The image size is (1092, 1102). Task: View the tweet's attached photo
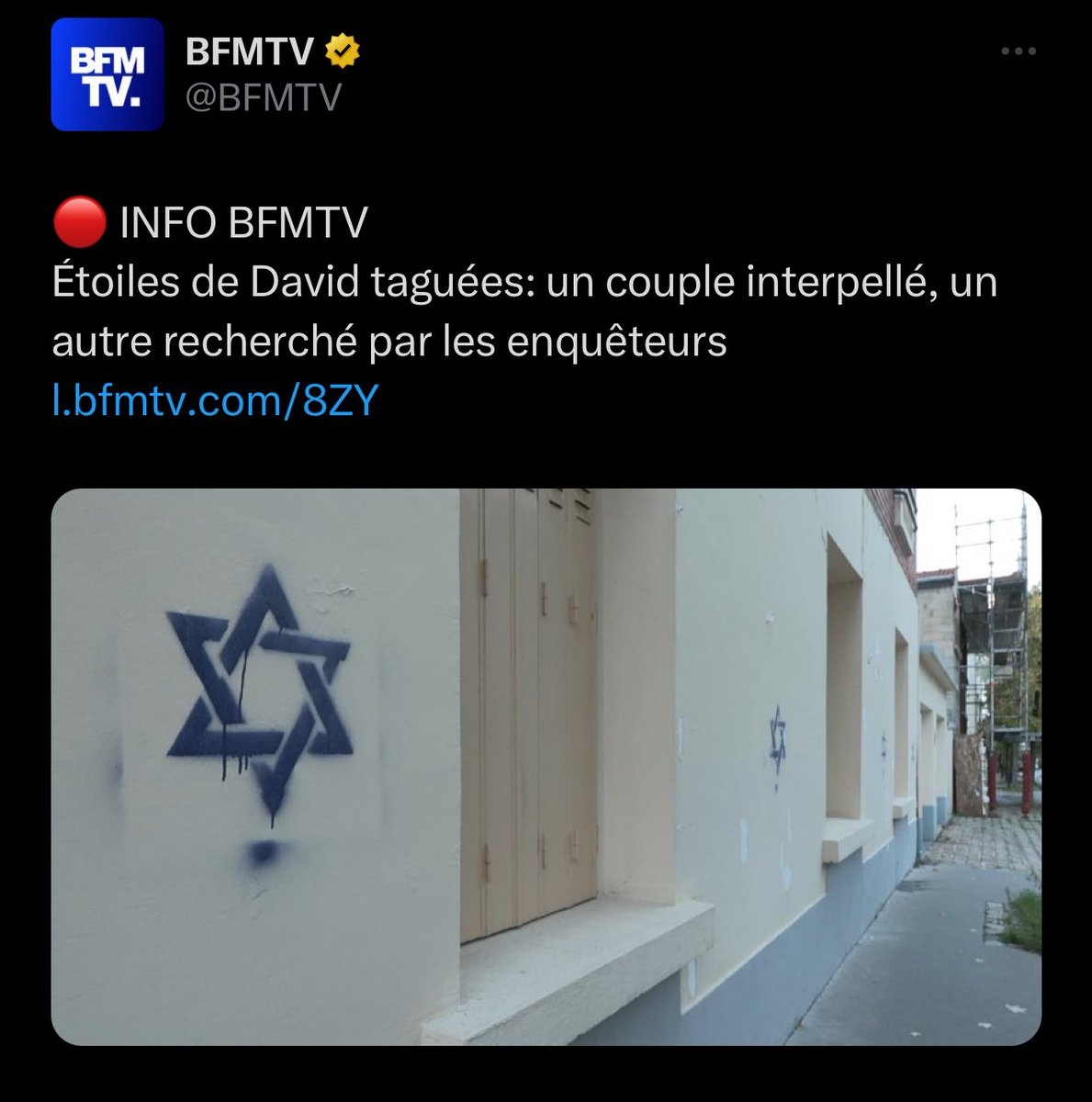546,767
